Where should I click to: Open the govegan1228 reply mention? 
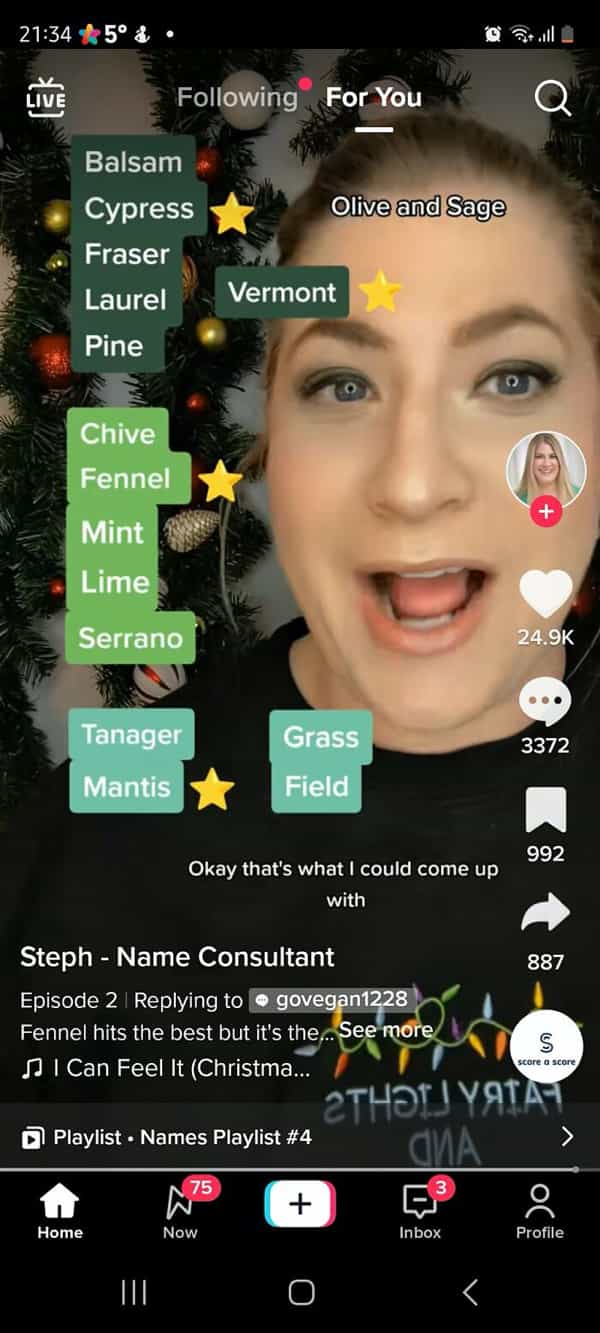[330, 1000]
